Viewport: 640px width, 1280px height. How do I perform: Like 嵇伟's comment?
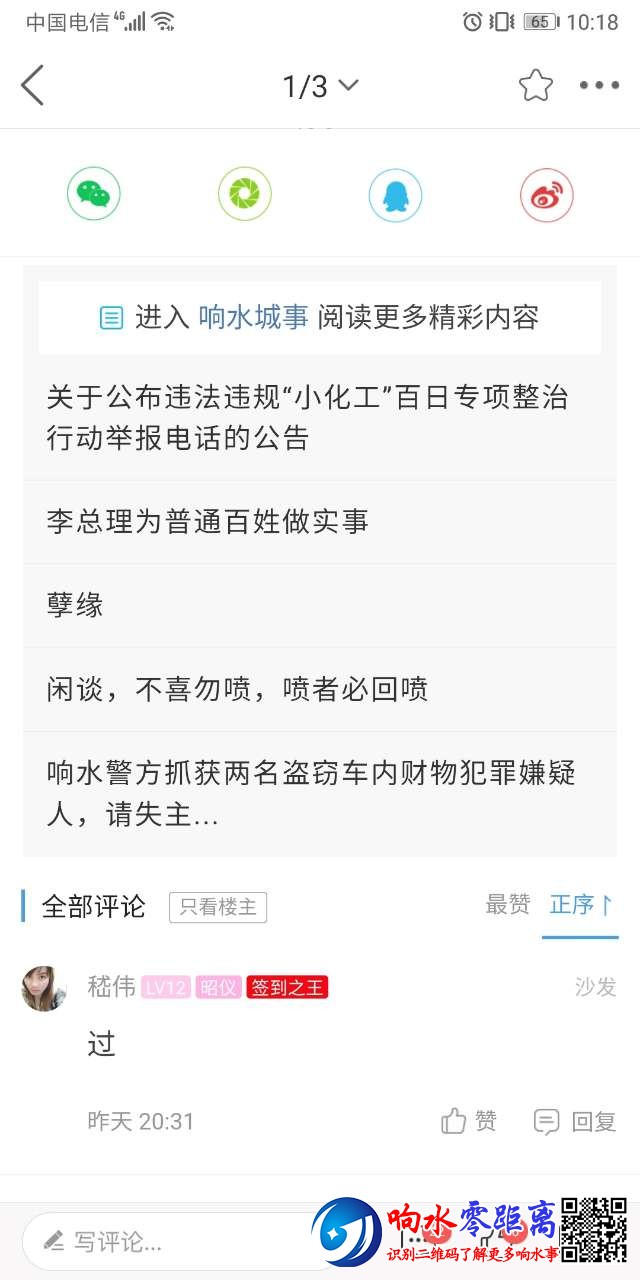[x=469, y=1121]
